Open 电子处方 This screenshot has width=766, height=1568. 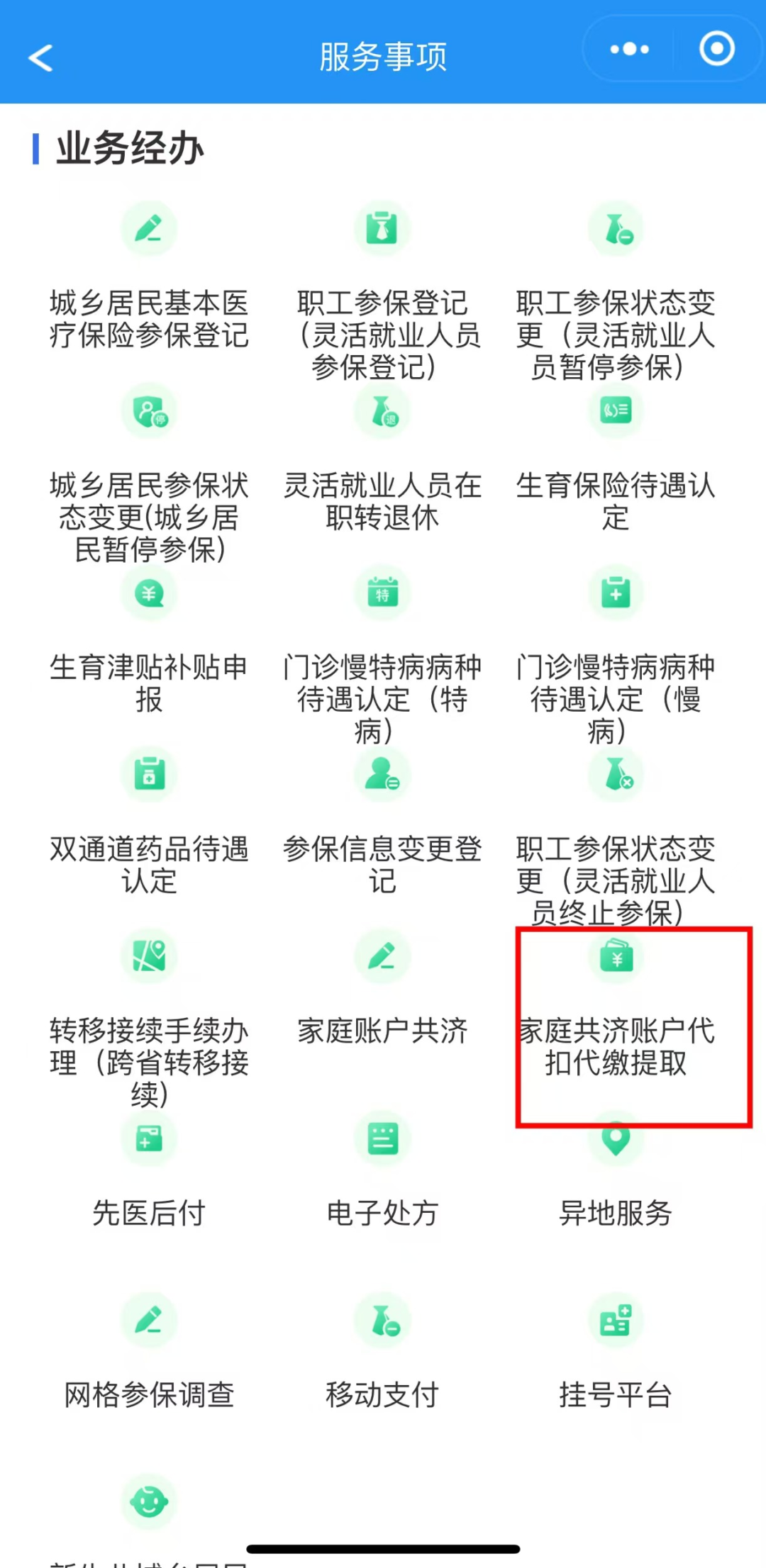click(382, 1139)
